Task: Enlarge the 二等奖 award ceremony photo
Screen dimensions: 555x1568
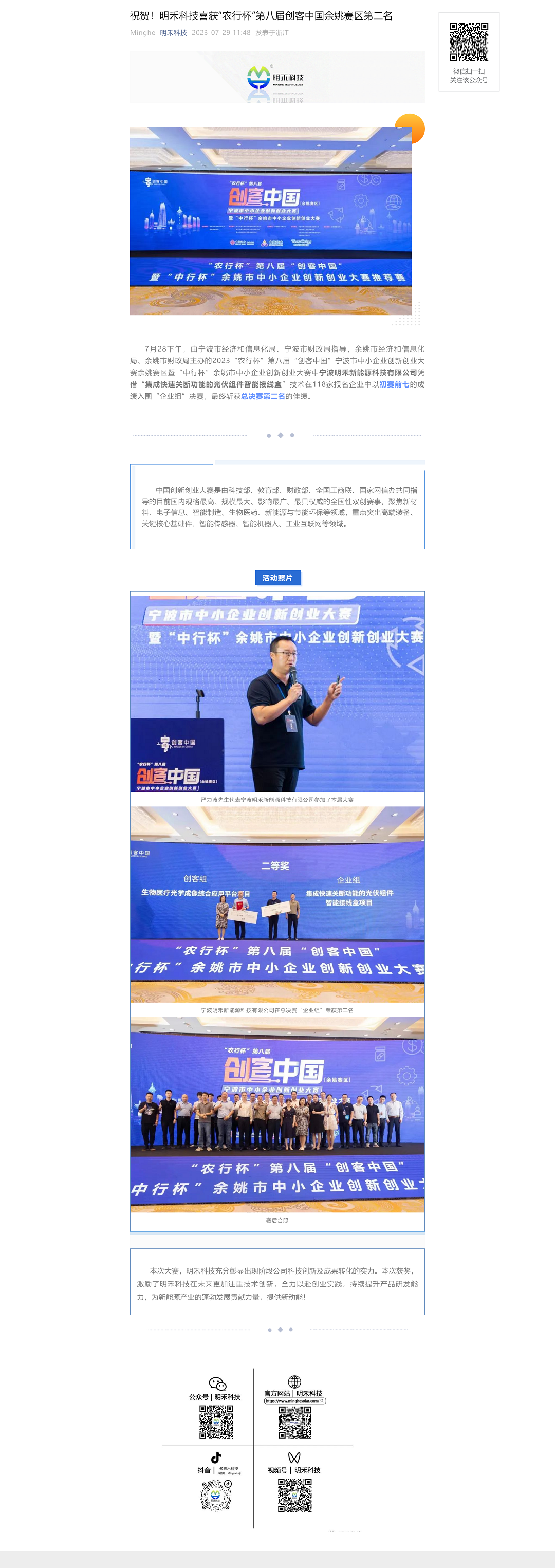Action: pos(277,904)
